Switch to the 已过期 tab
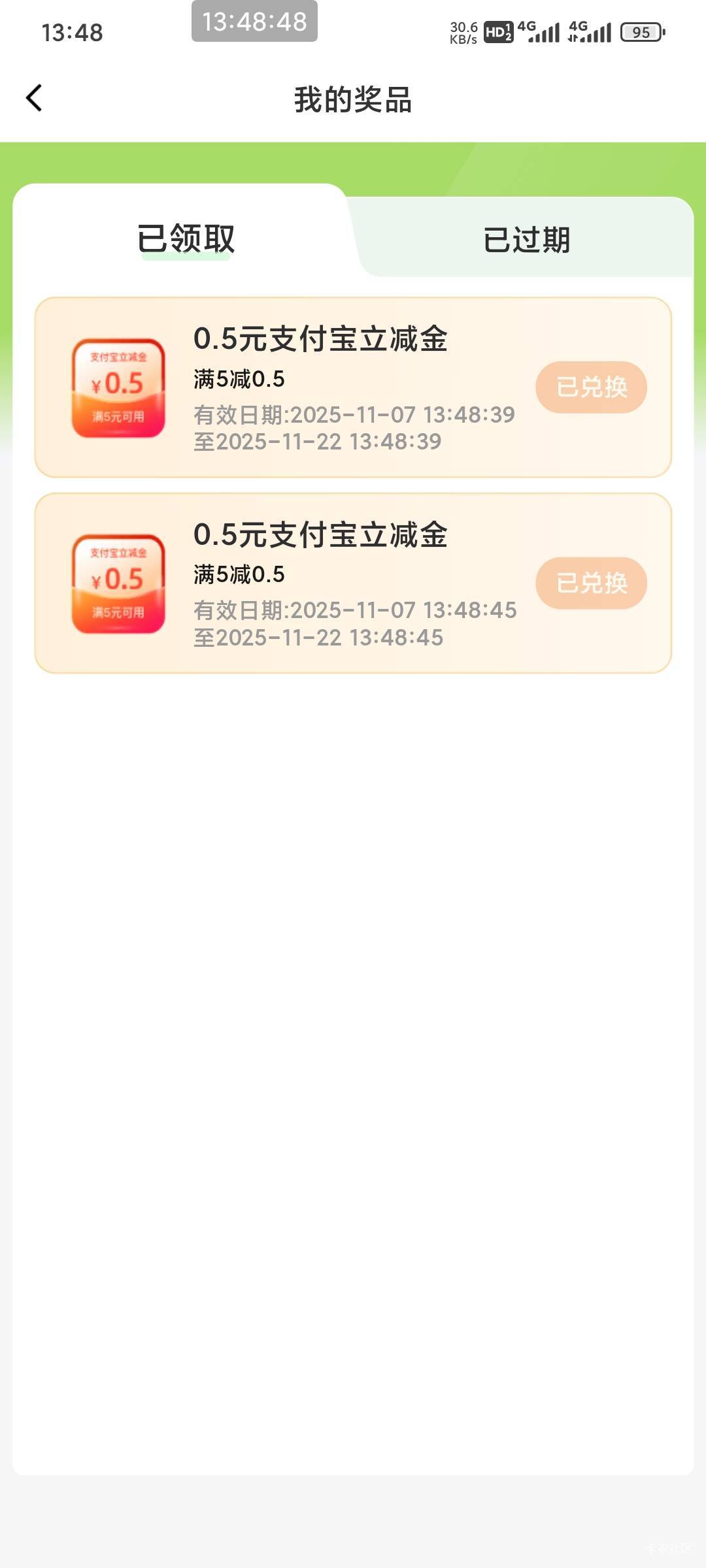706x1568 pixels. (526, 239)
